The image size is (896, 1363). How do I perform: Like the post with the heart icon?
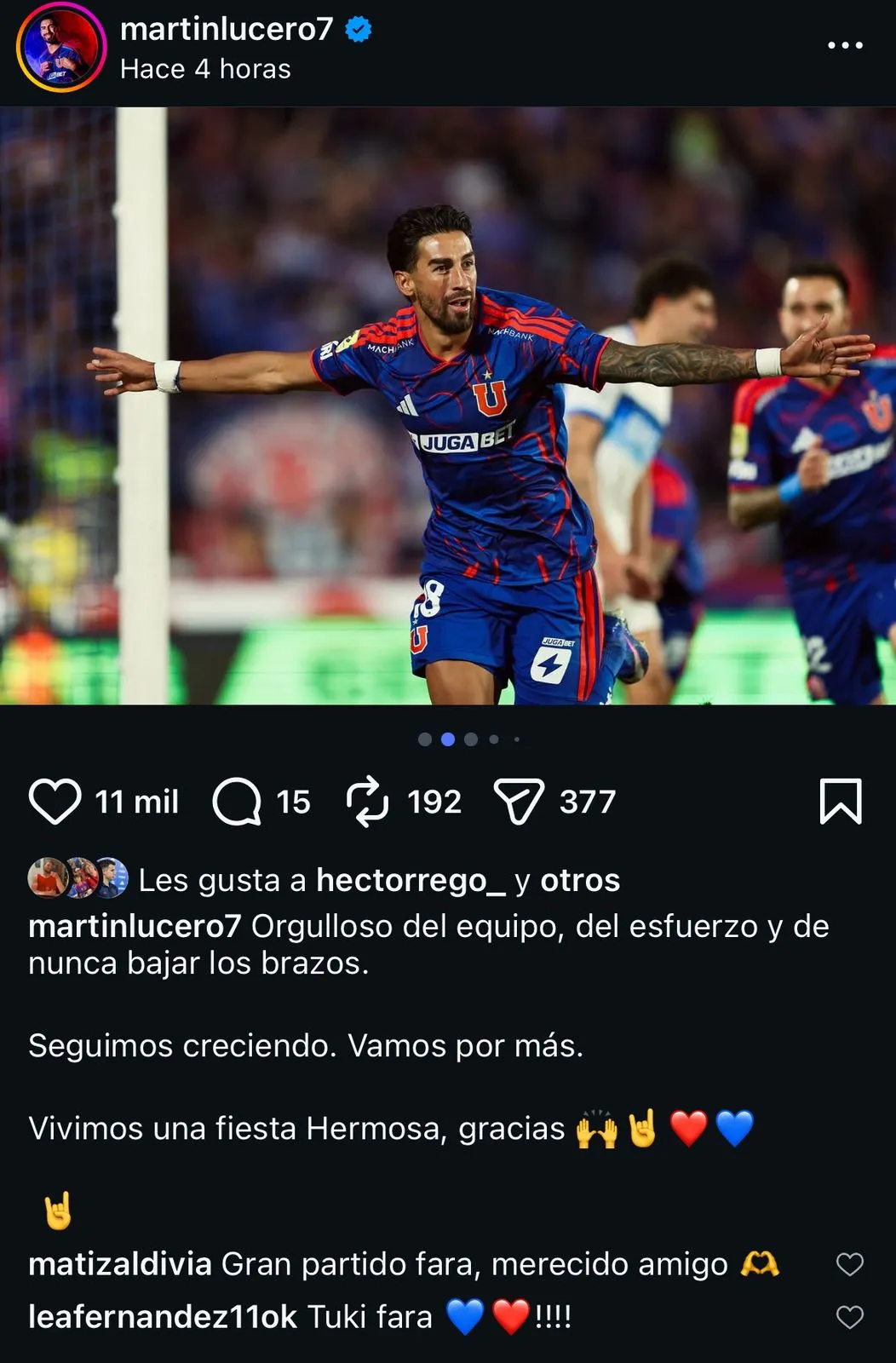pyautogui.click(x=55, y=802)
